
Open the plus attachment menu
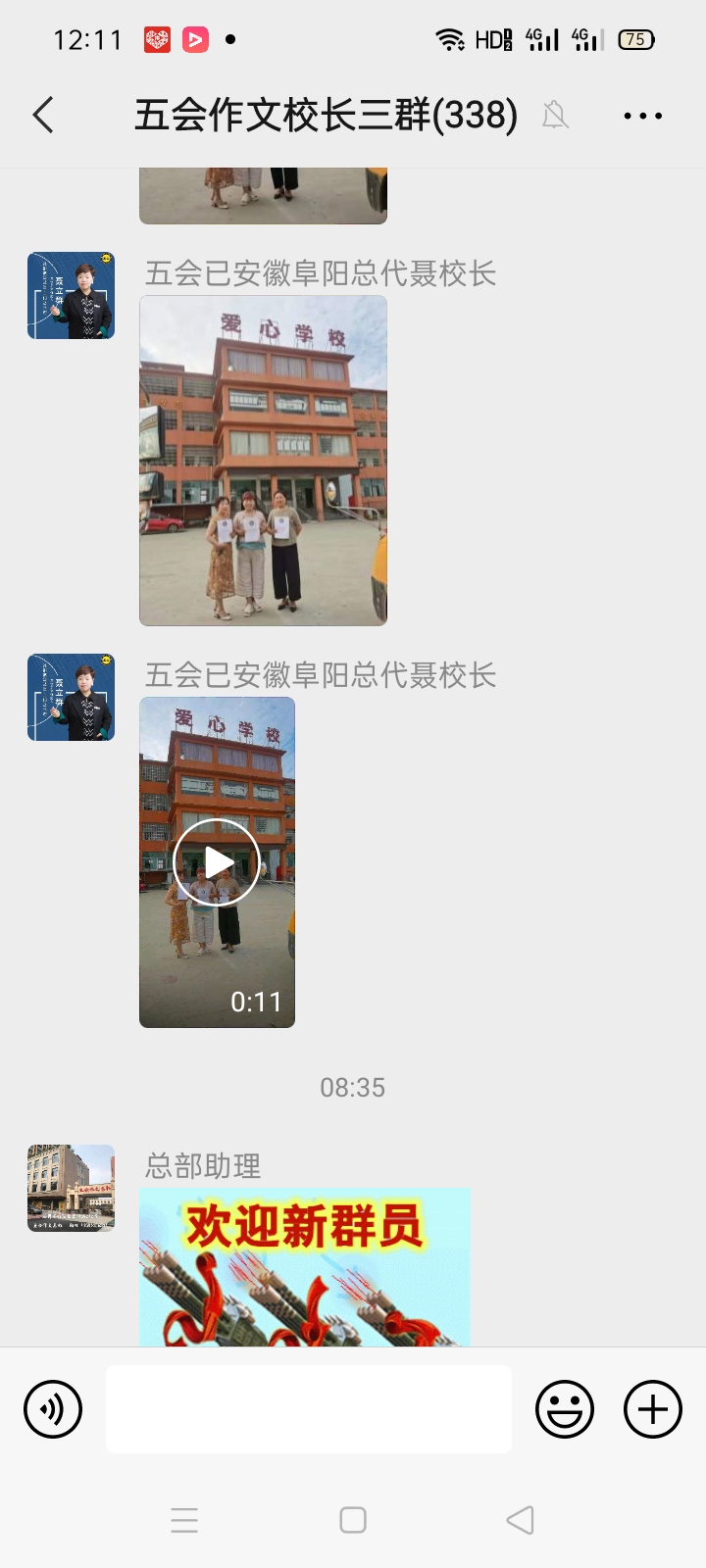653,1409
